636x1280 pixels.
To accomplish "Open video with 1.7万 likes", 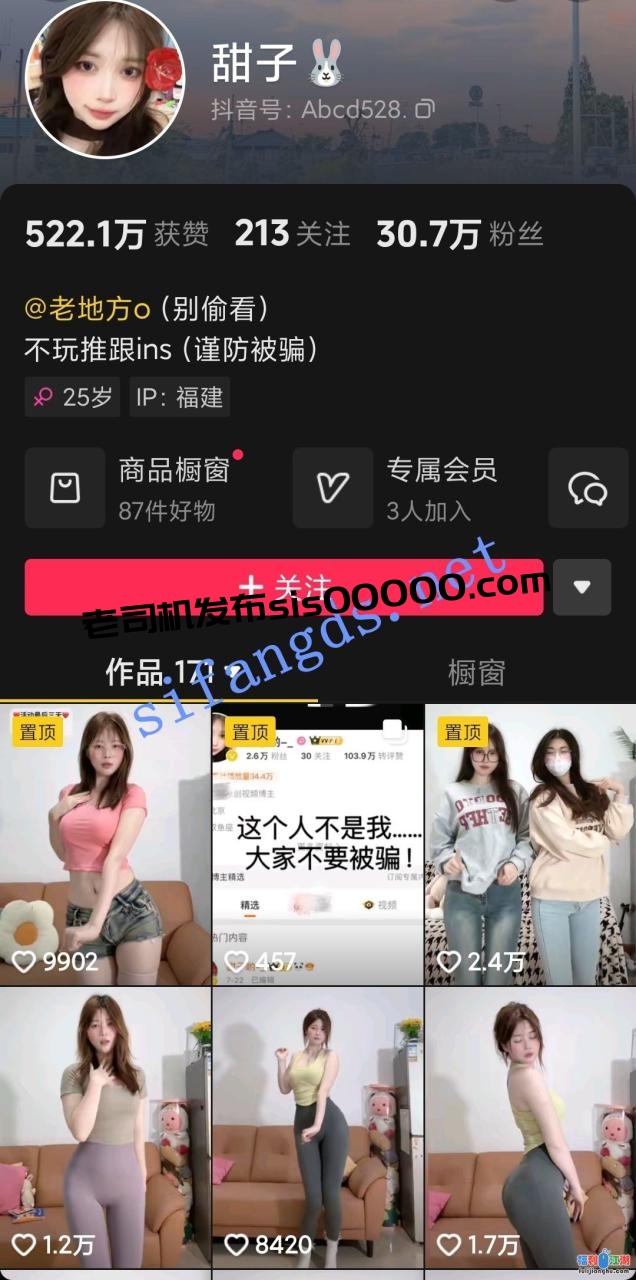I will click(x=530, y=1125).
